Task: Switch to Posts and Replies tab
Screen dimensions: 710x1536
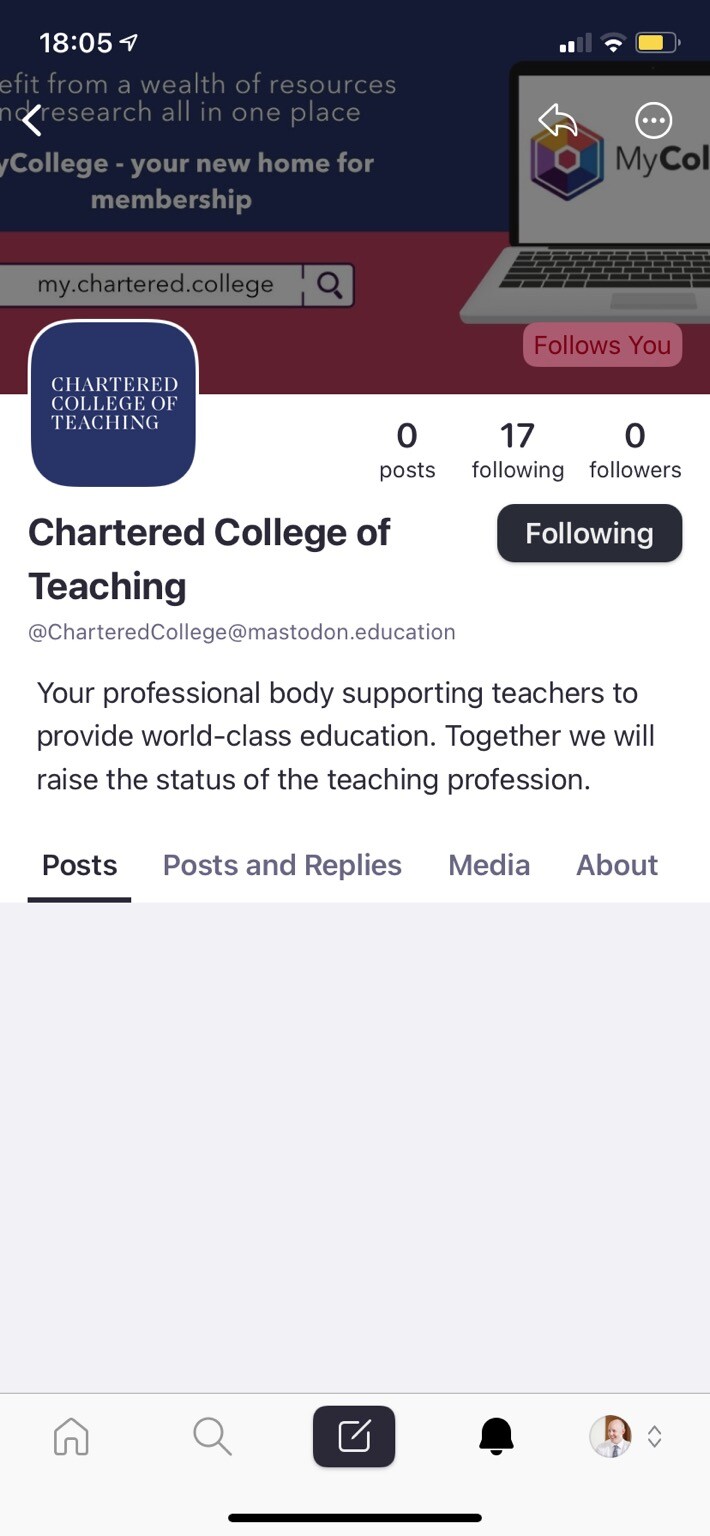Action: pyautogui.click(x=282, y=865)
